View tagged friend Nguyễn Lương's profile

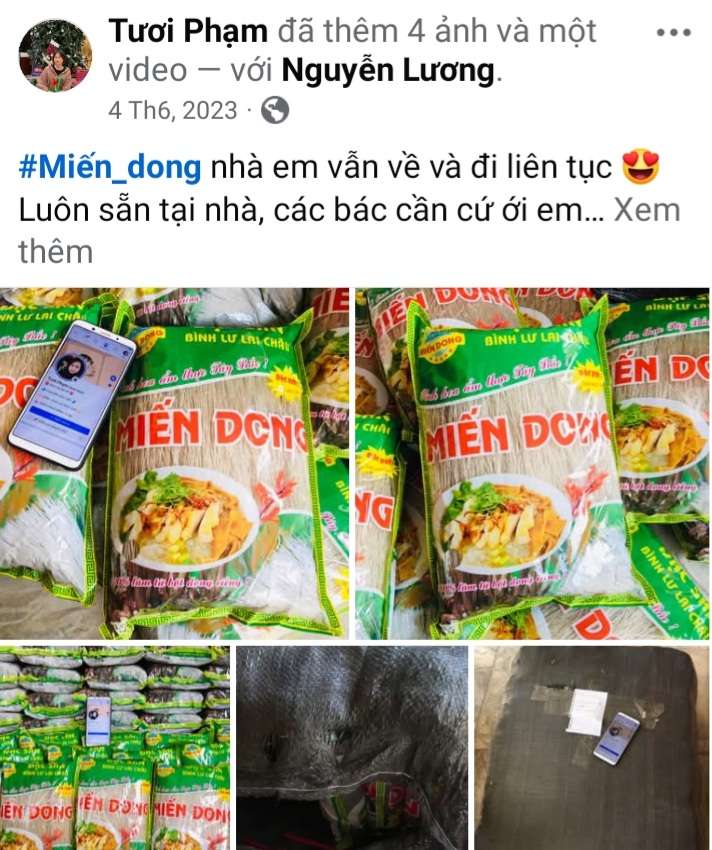(x=390, y=71)
